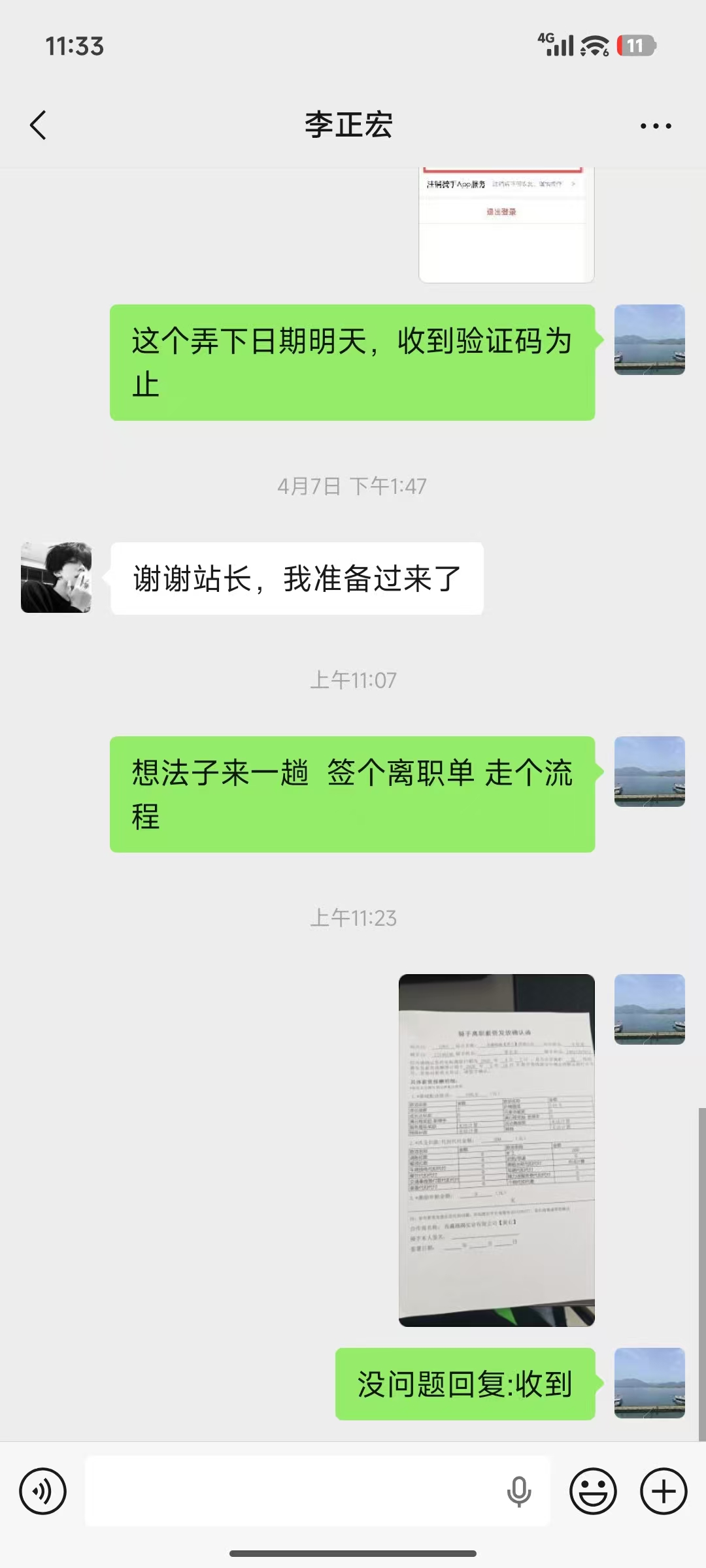Start voice-to-text with the microphone icon
This screenshot has width=706, height=1568.
pos(519,1492)
